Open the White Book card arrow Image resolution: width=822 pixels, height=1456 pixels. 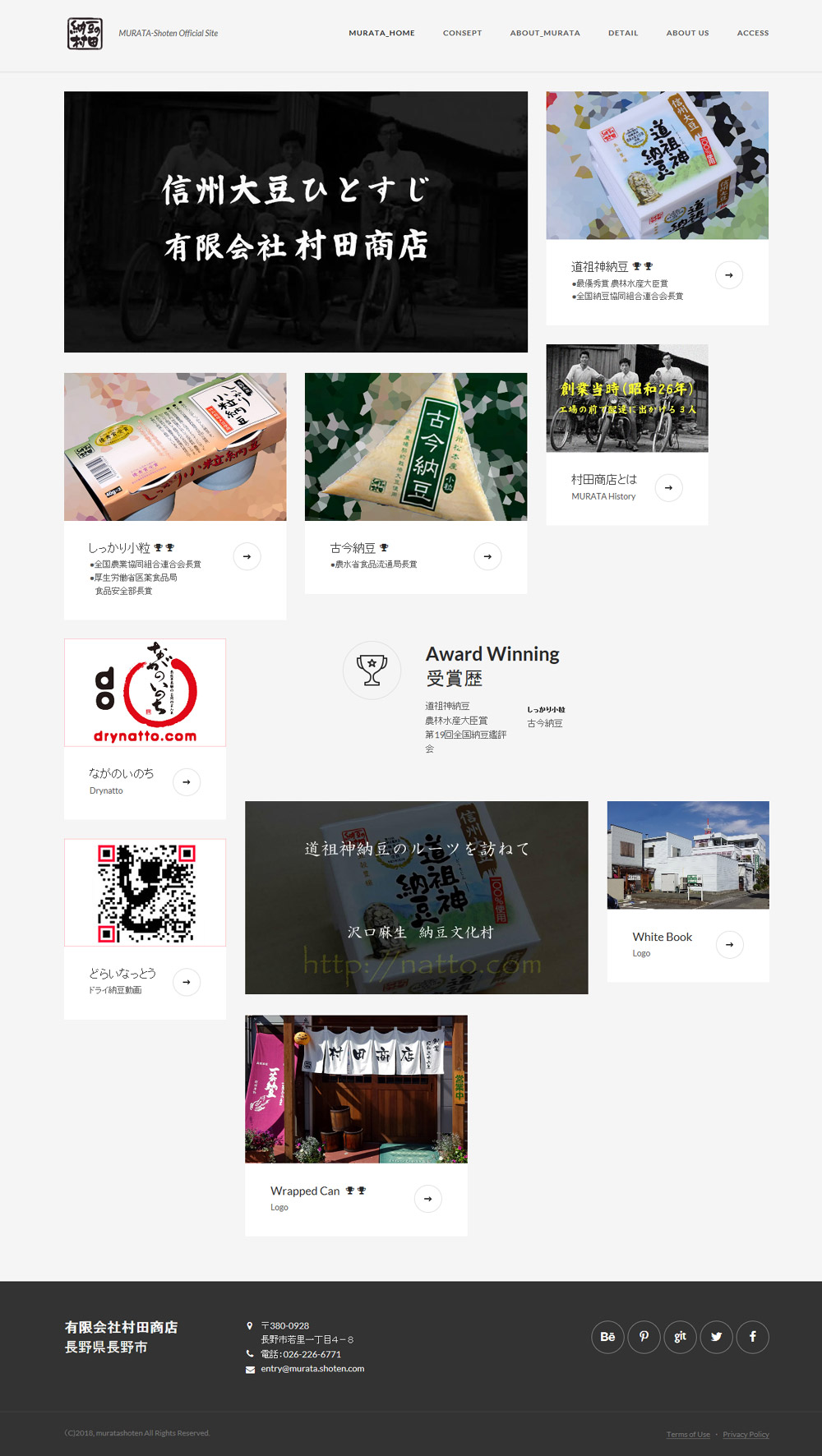tap(729, 945)
